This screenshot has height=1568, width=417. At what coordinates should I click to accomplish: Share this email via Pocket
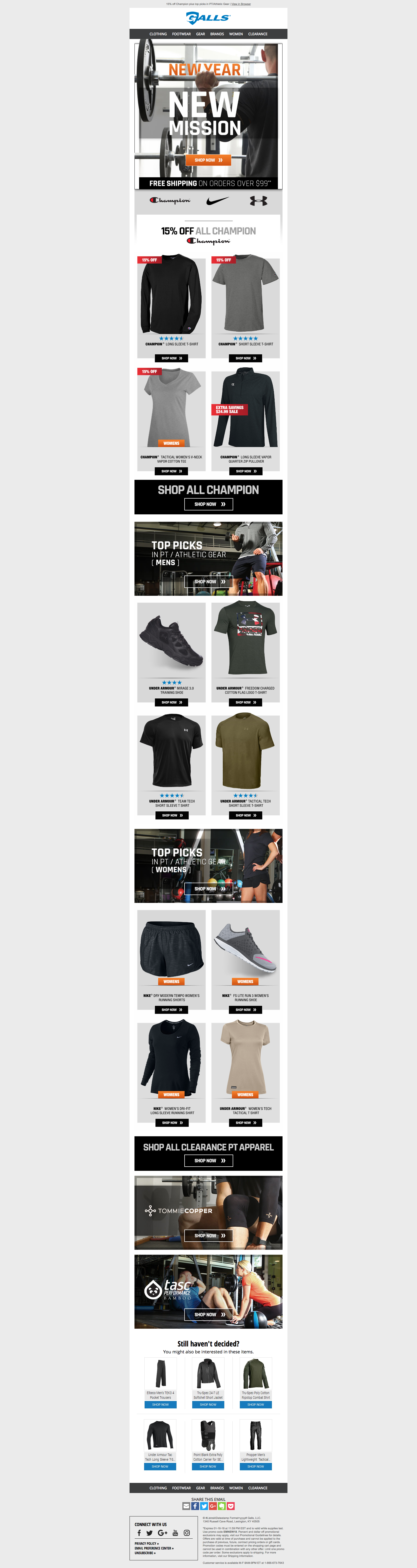231,1506
